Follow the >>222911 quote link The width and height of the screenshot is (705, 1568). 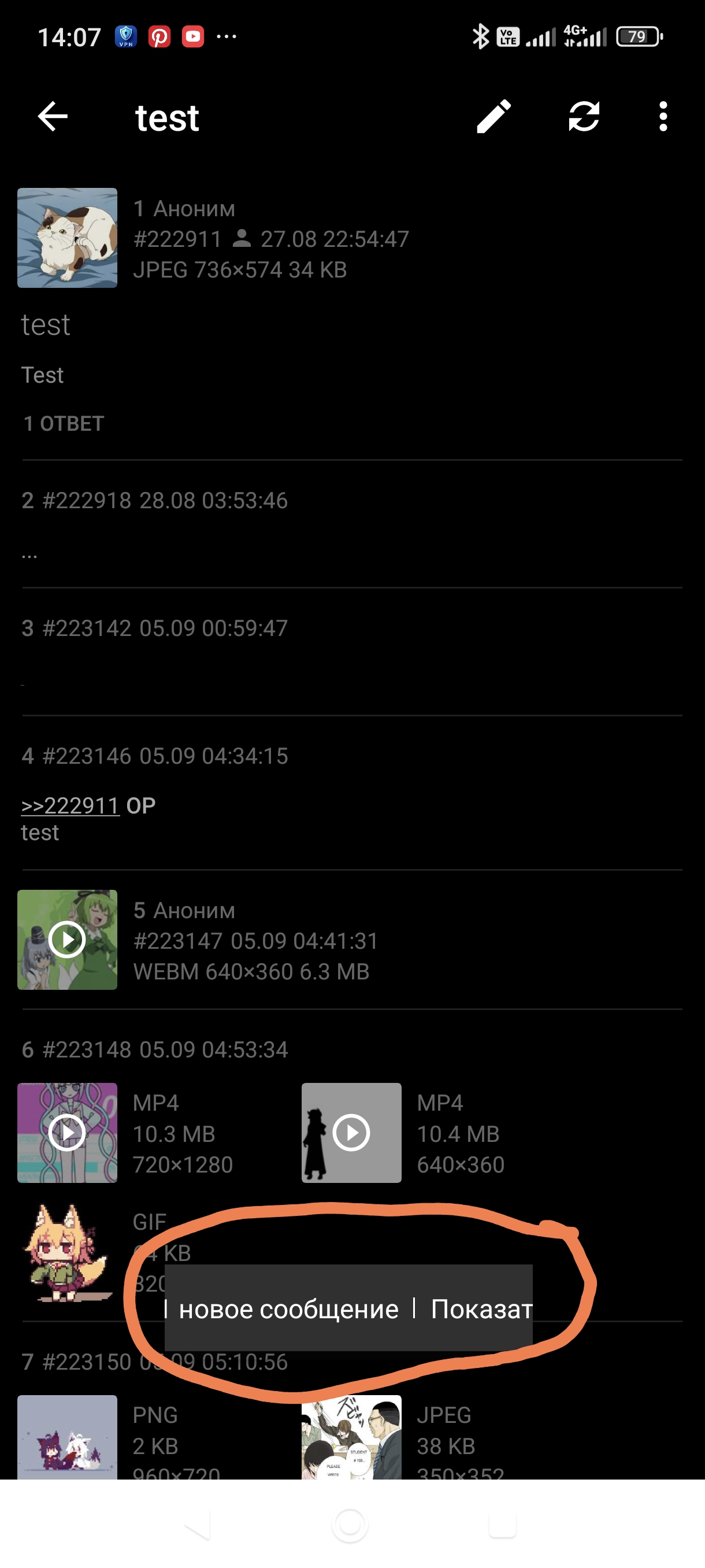pyautogui.click(x=70, y=806)
